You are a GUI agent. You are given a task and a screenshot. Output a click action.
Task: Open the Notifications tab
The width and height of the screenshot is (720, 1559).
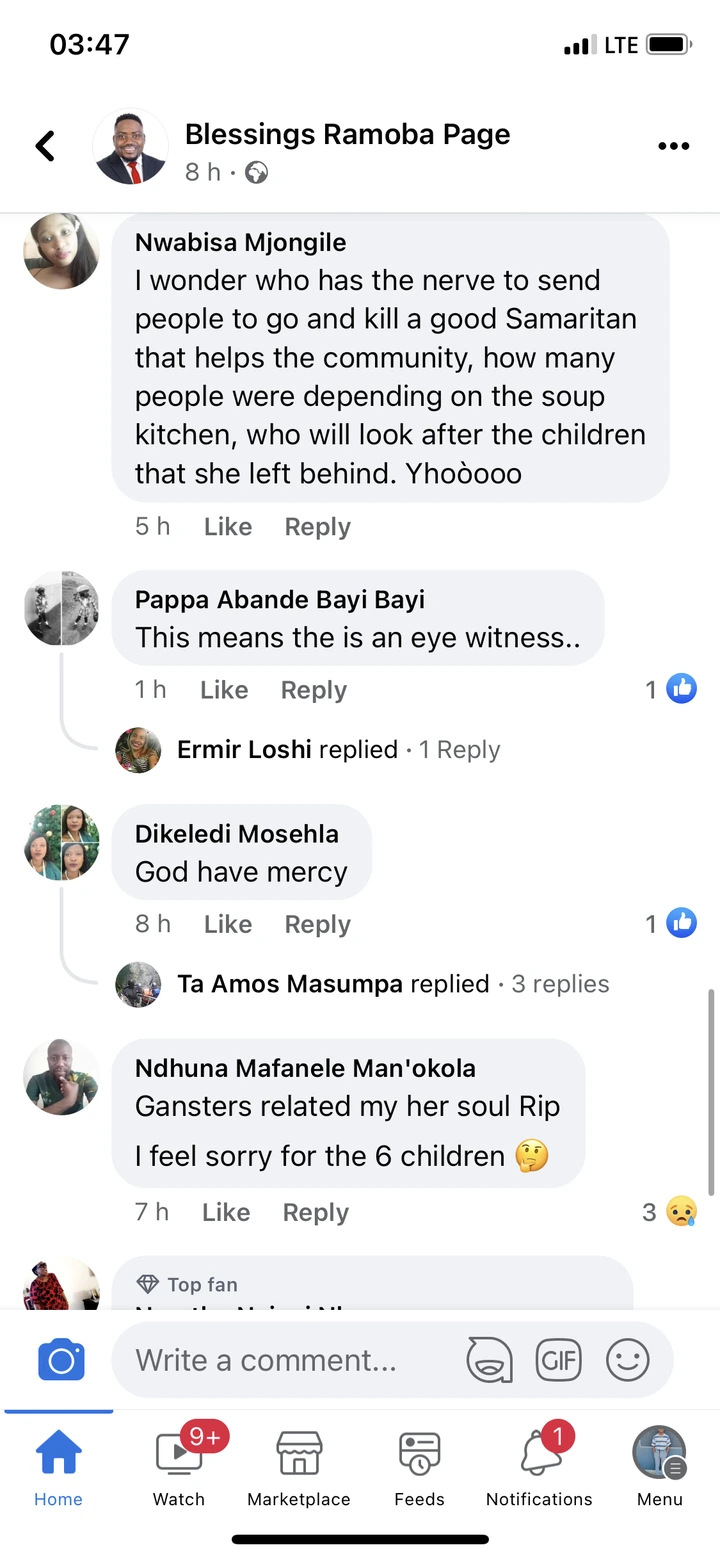pos(539,1466)
